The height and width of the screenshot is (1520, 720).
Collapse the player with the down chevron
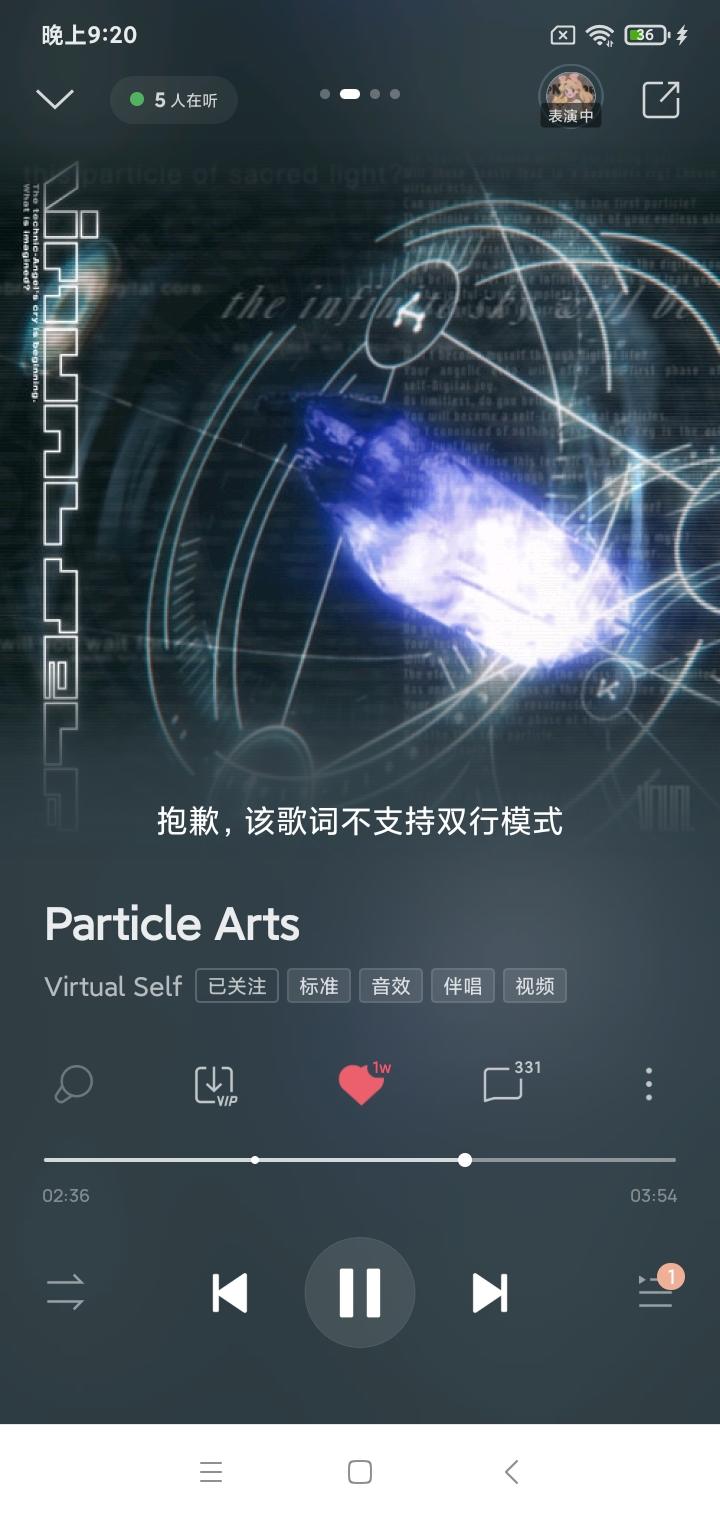pyautogui.click(x=55, y=99)
